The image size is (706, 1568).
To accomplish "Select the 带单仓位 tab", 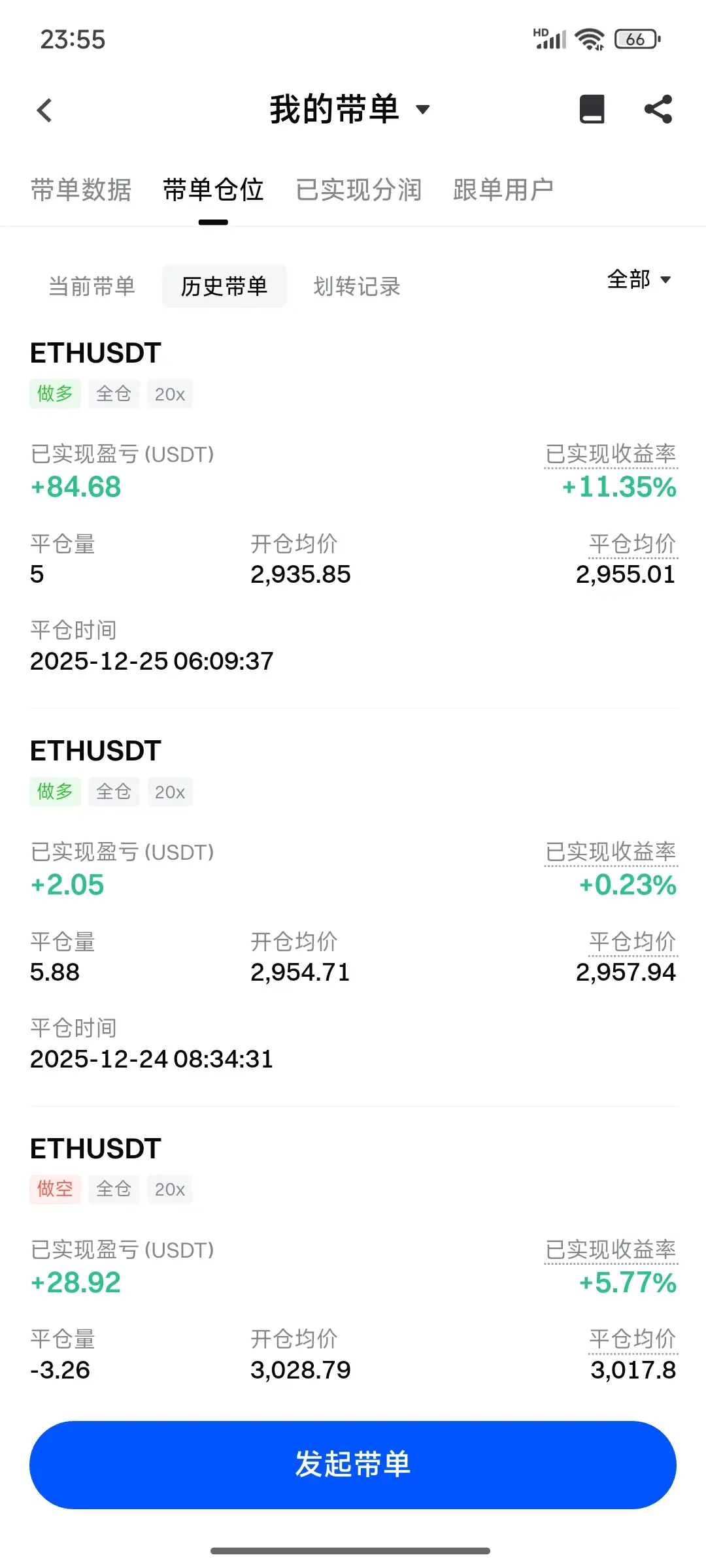I will 213,190.
